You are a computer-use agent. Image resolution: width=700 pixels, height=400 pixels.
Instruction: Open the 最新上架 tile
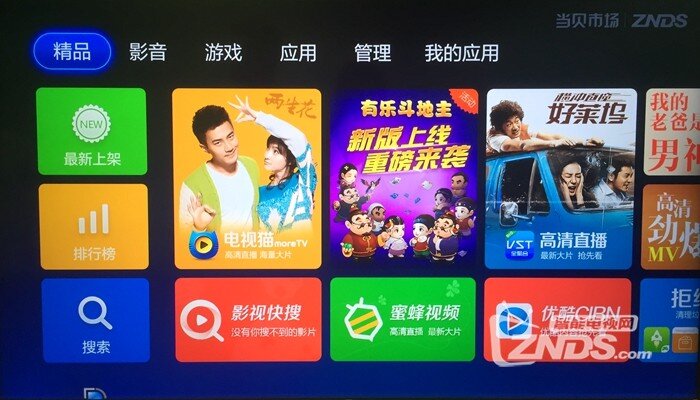pos(91,132)
